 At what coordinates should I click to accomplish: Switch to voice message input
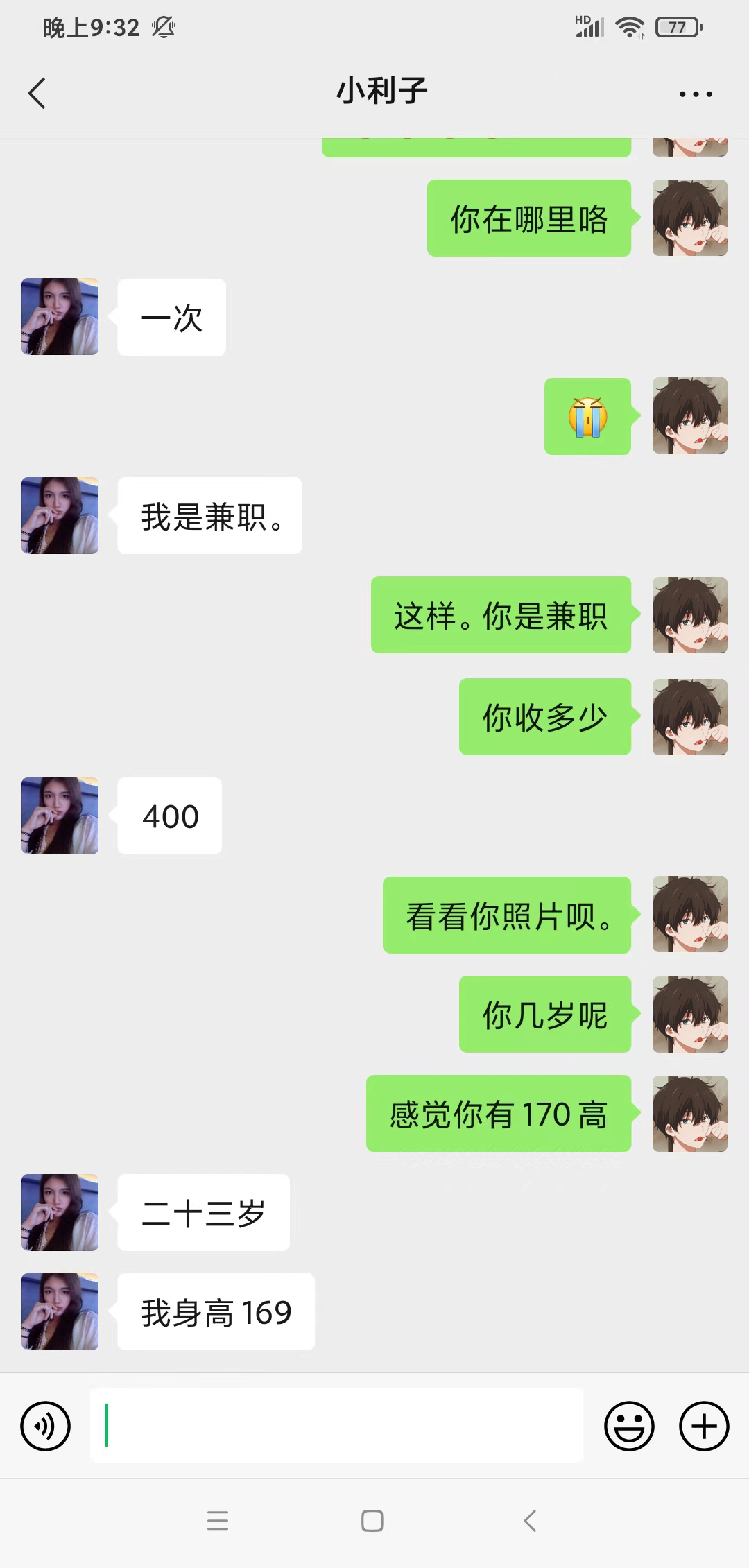pyautogui.click(x=46, y=1426)
